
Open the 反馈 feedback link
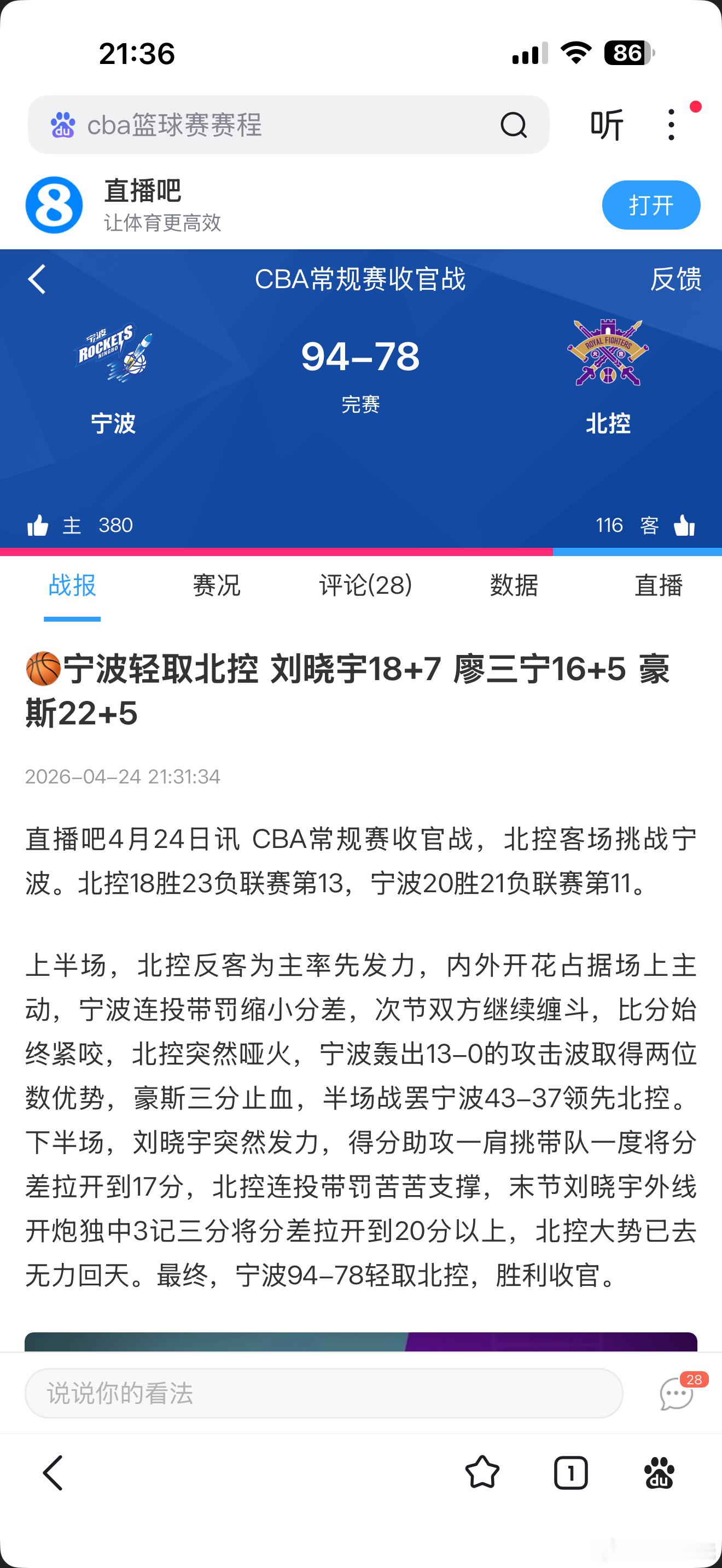[677, 278]
